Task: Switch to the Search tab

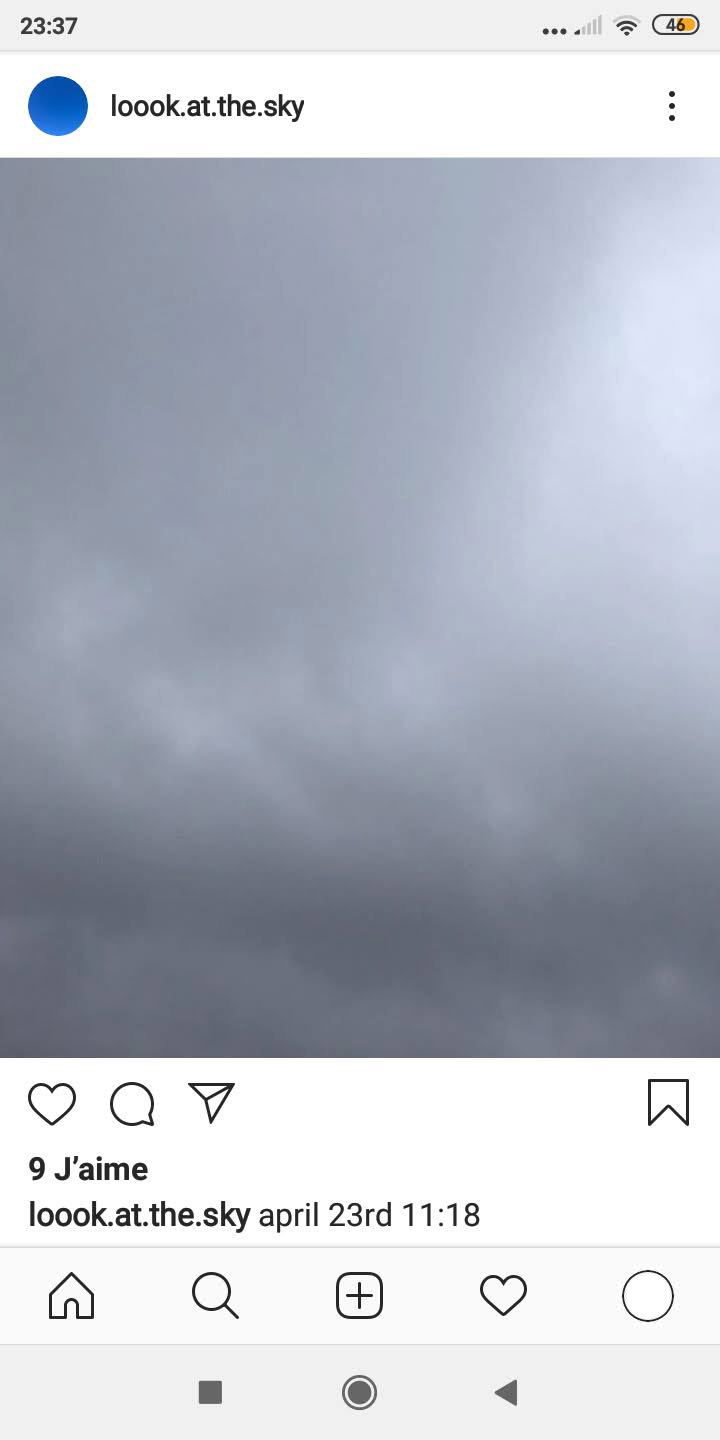Action: (215, 1296)
